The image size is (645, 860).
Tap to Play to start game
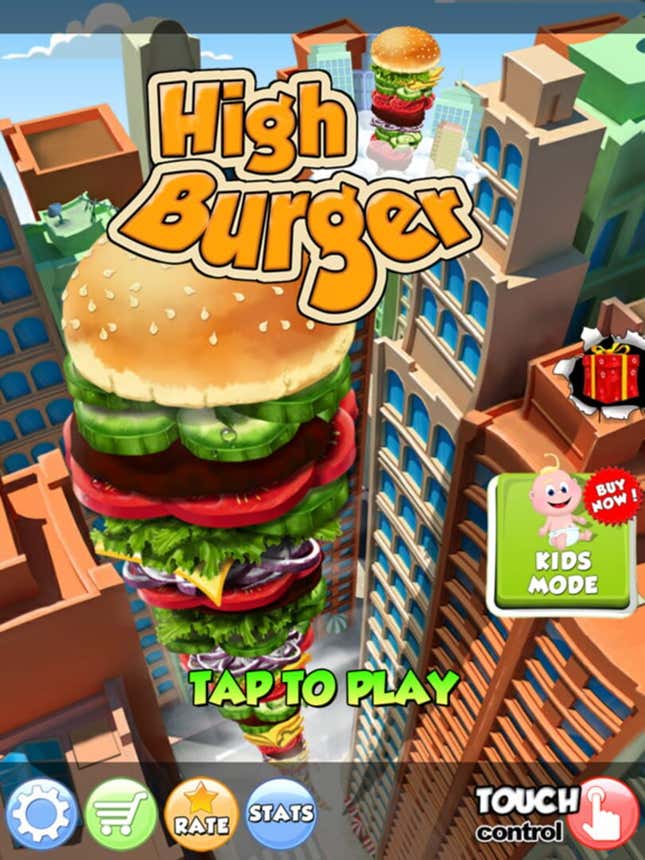point(324,688)
